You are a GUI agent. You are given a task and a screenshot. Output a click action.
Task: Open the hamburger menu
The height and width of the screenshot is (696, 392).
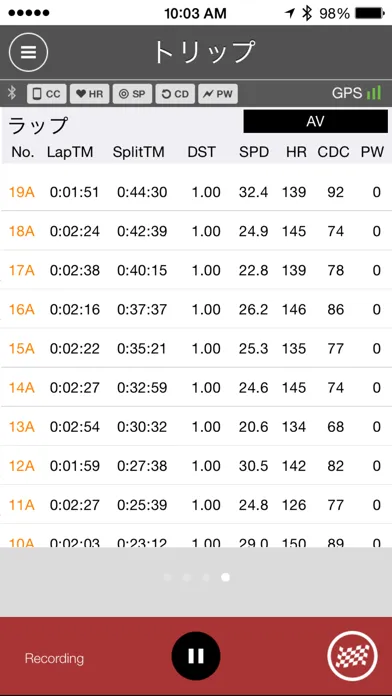point(28,52)
